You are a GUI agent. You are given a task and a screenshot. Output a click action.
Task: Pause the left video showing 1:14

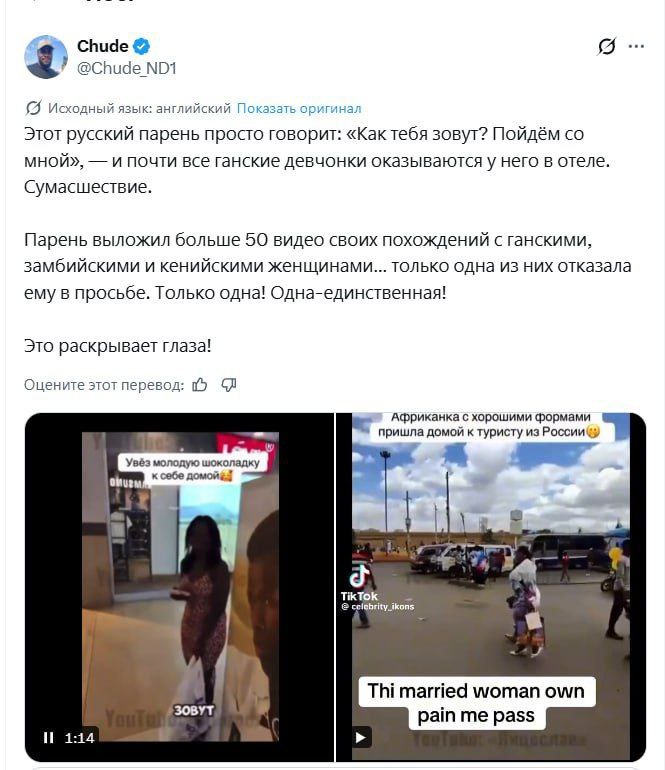pyautogui.click(x=48, y=737)
